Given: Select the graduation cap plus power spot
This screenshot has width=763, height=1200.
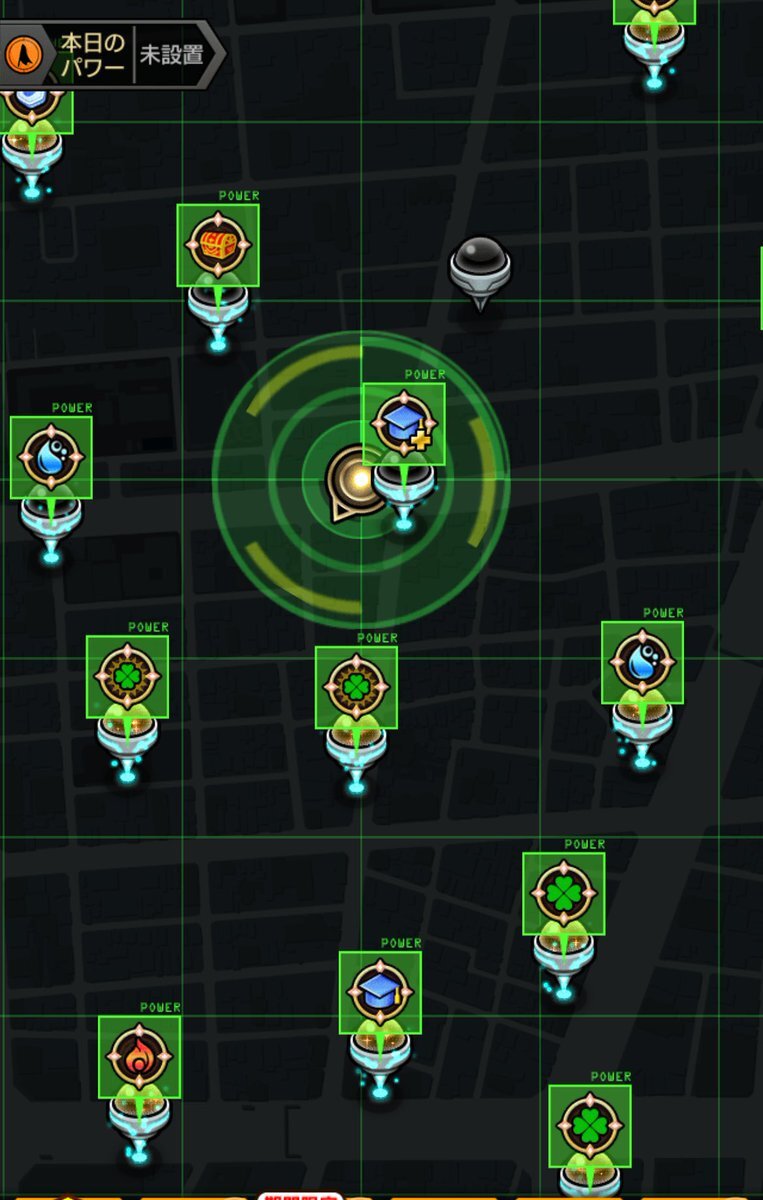Looking at the screenshot, I should (404, 424).
